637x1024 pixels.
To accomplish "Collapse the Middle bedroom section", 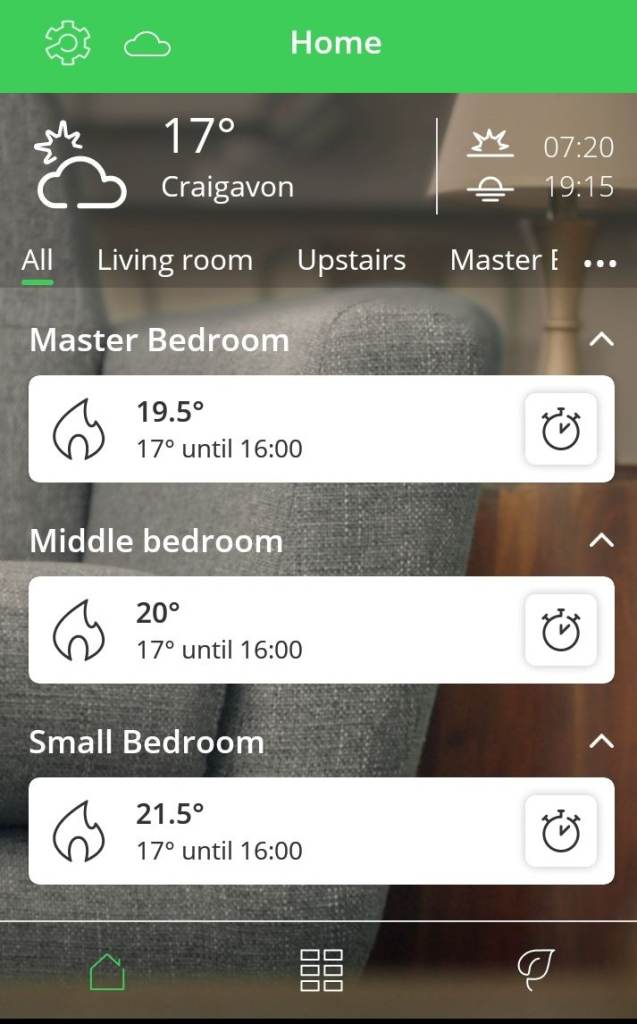I will pos(601,541).
